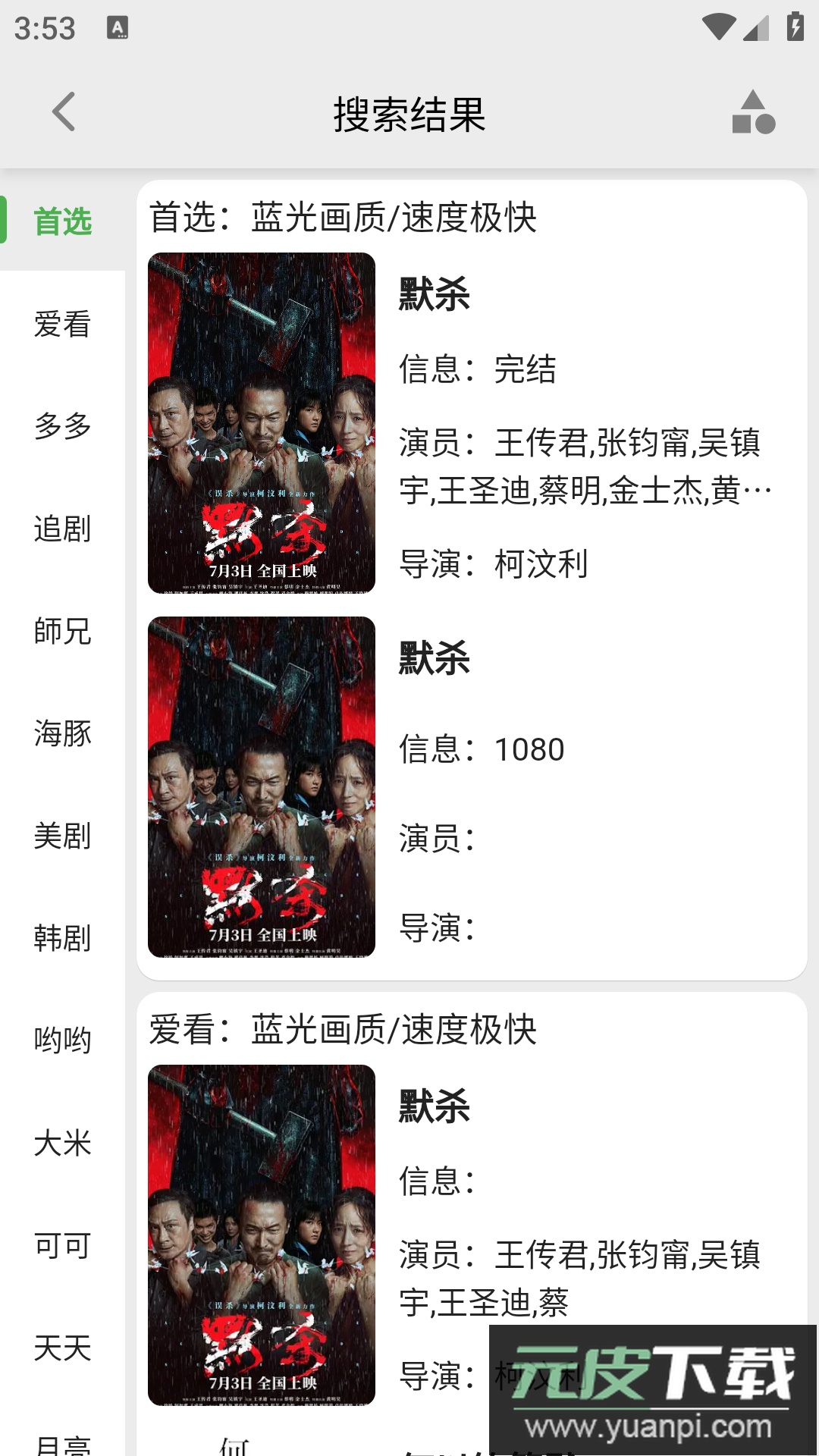Select the 首选 source tab
This screenshot has height=1456, width=819.
coord(63,221)
